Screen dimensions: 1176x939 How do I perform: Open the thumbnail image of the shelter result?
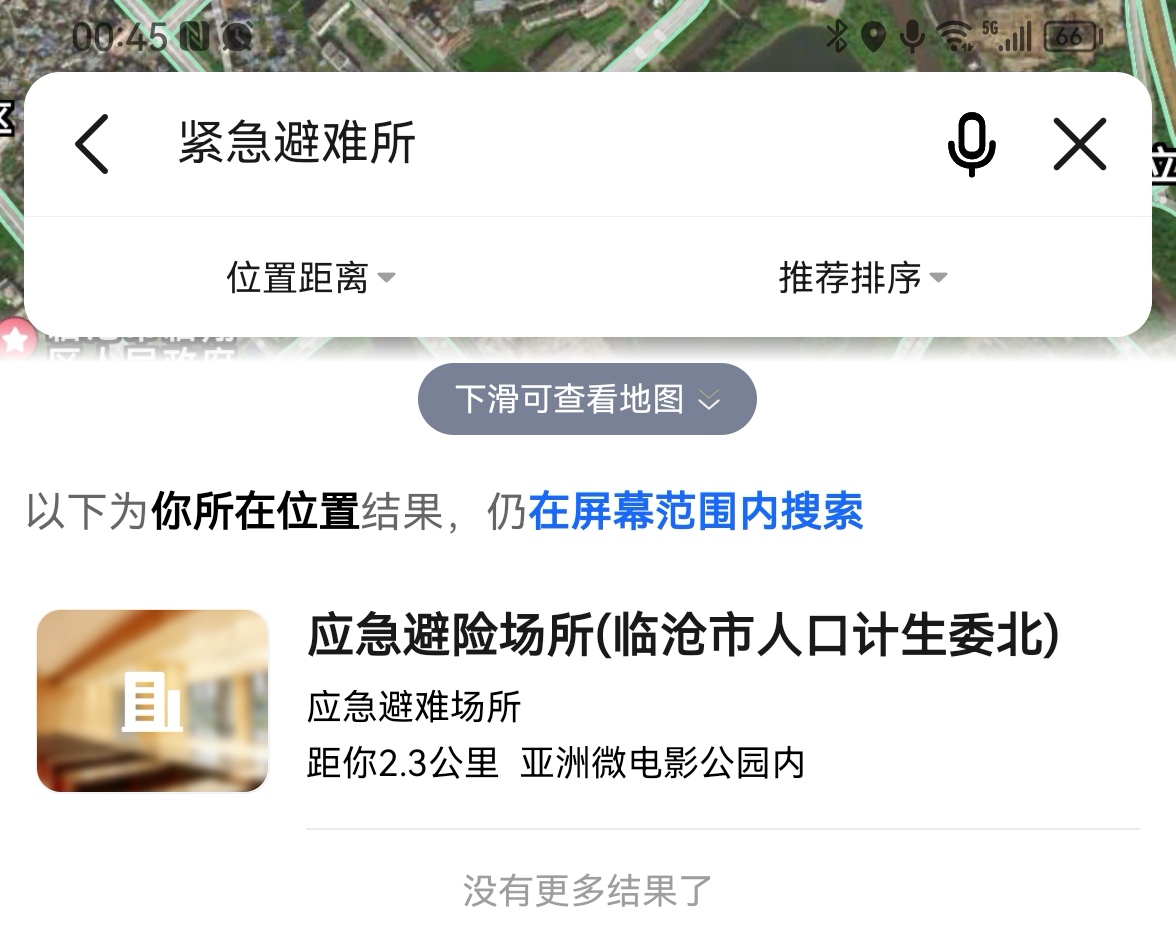click(153, 701)
